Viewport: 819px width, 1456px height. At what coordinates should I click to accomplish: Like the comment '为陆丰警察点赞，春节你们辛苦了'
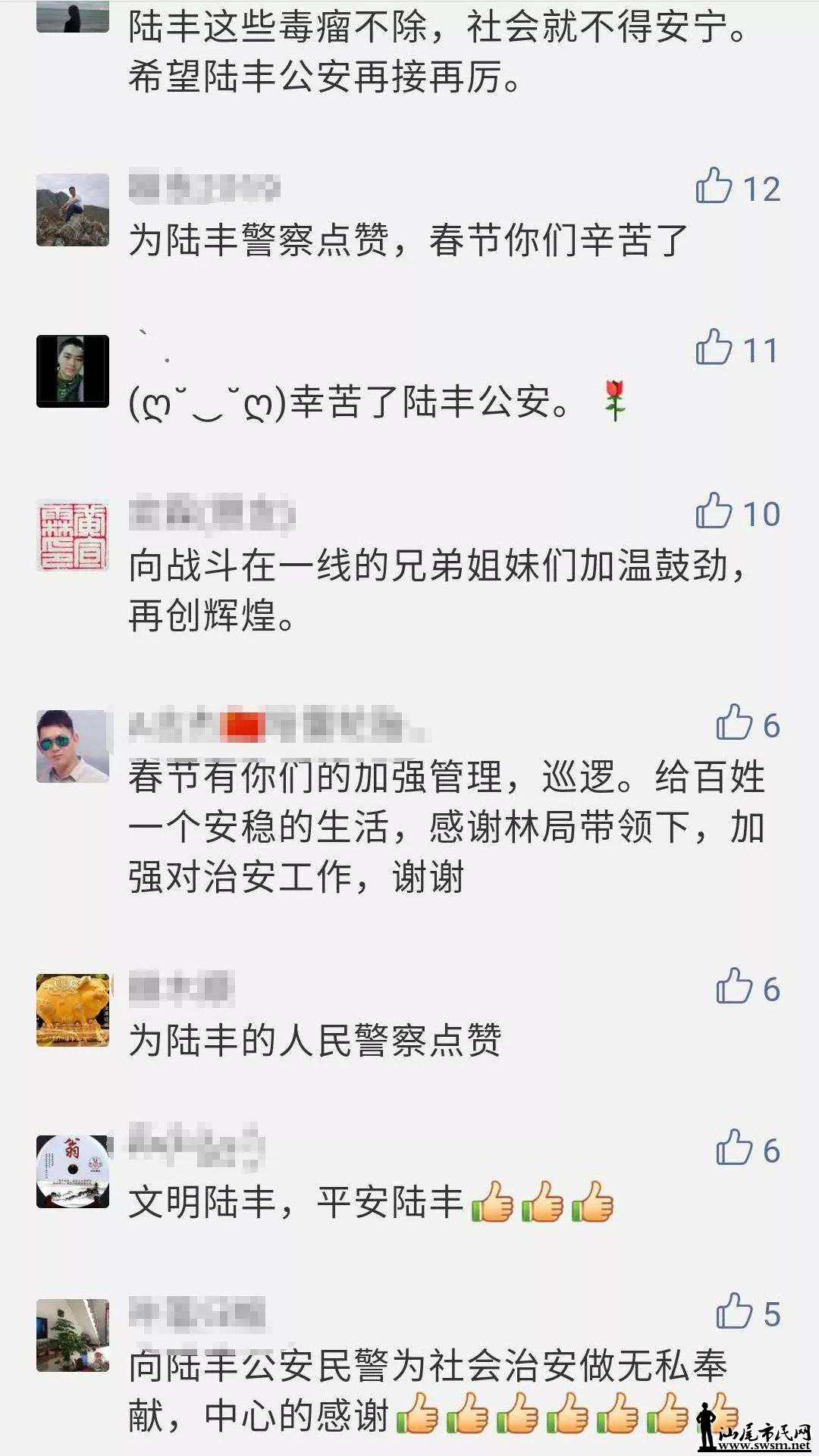(714, 186)
